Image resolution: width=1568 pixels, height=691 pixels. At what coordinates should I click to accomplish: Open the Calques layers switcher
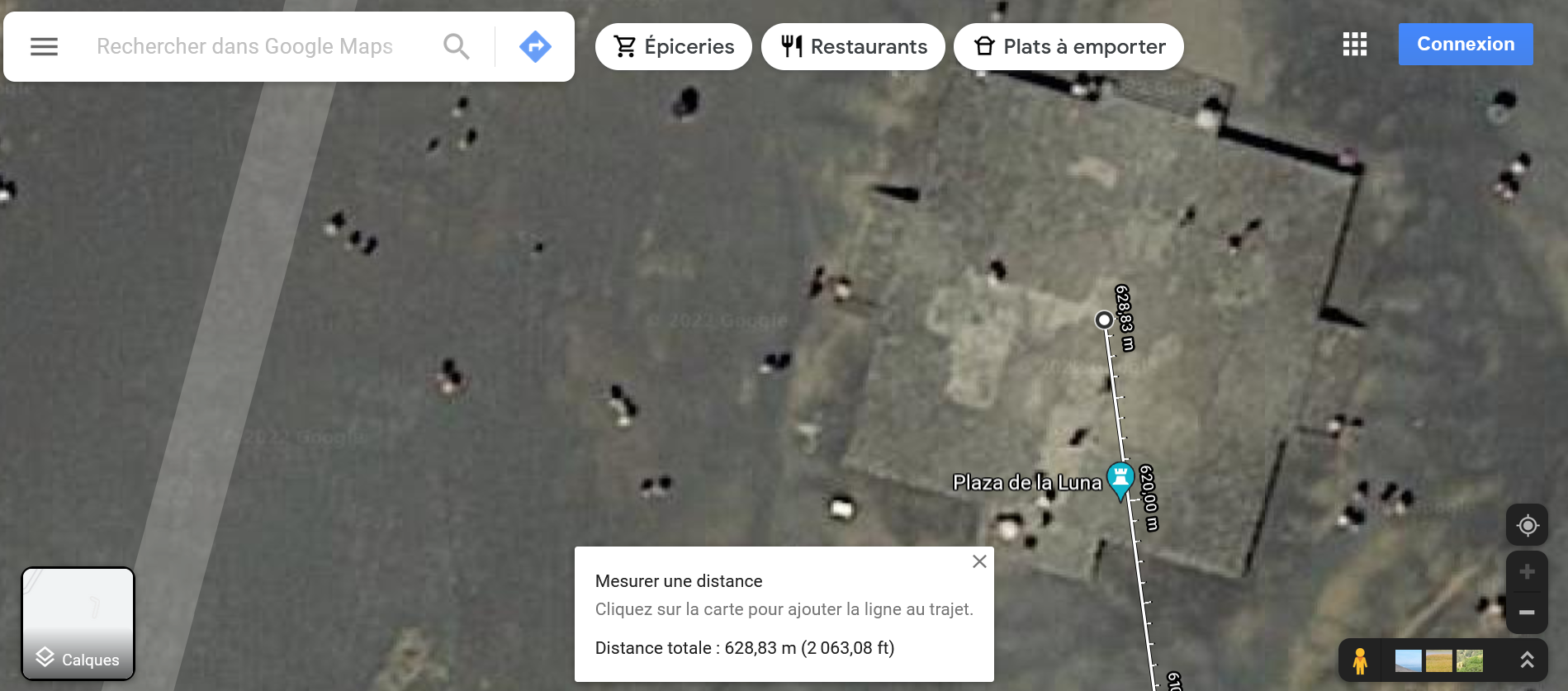tap(78, 624)
